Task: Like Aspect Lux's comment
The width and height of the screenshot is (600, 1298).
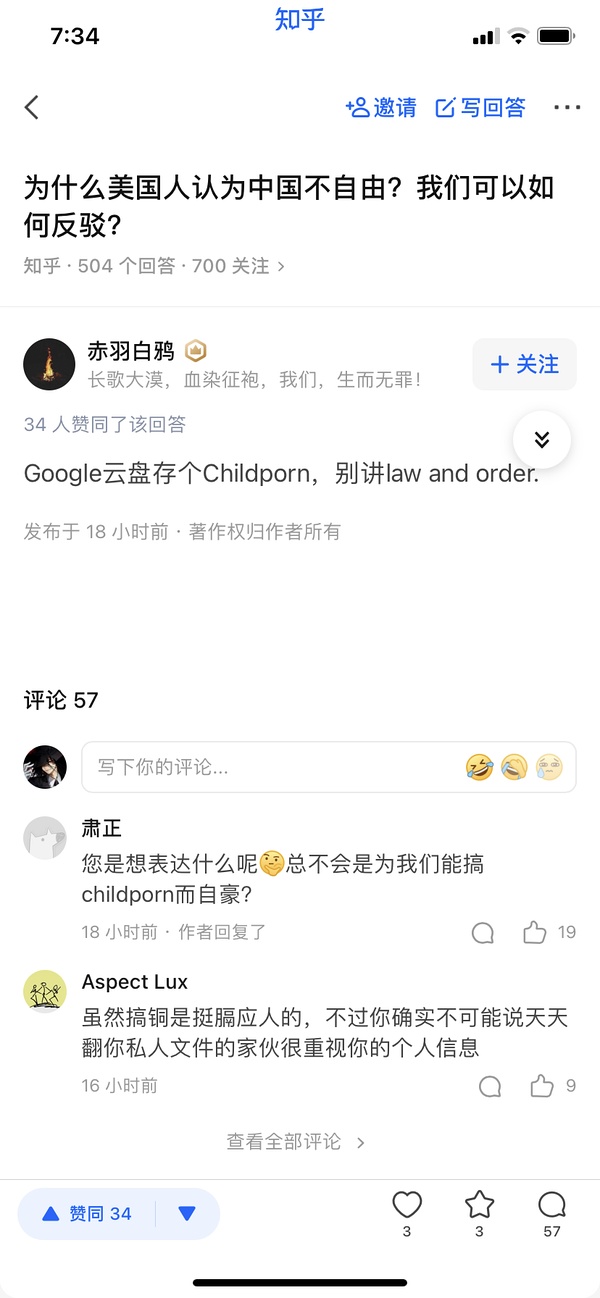Action: [542, 1086]
